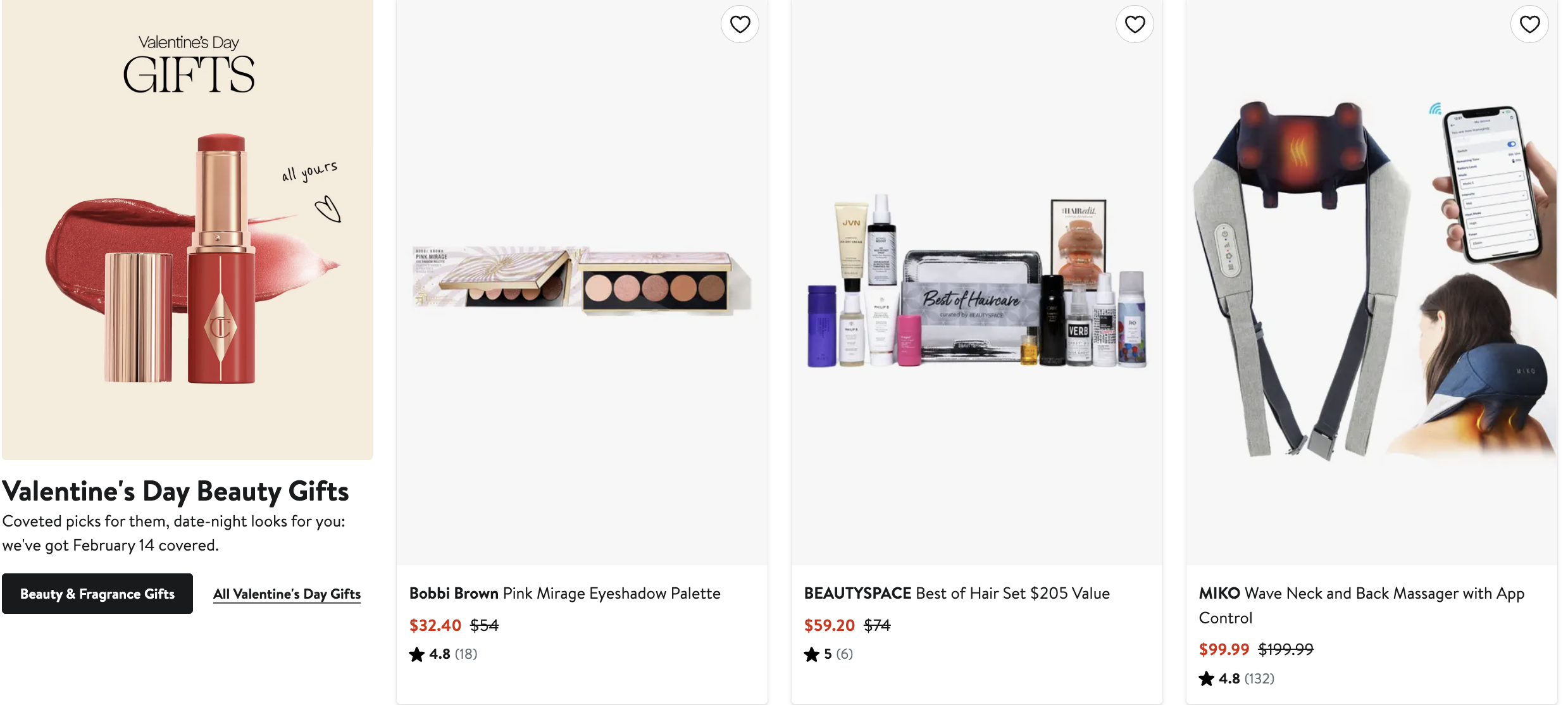The height and width of the screenshot is (705, 1568).
Task: Add Bobbi Brown Pink Mirage palette to wishlist
Action: (740, 25)
